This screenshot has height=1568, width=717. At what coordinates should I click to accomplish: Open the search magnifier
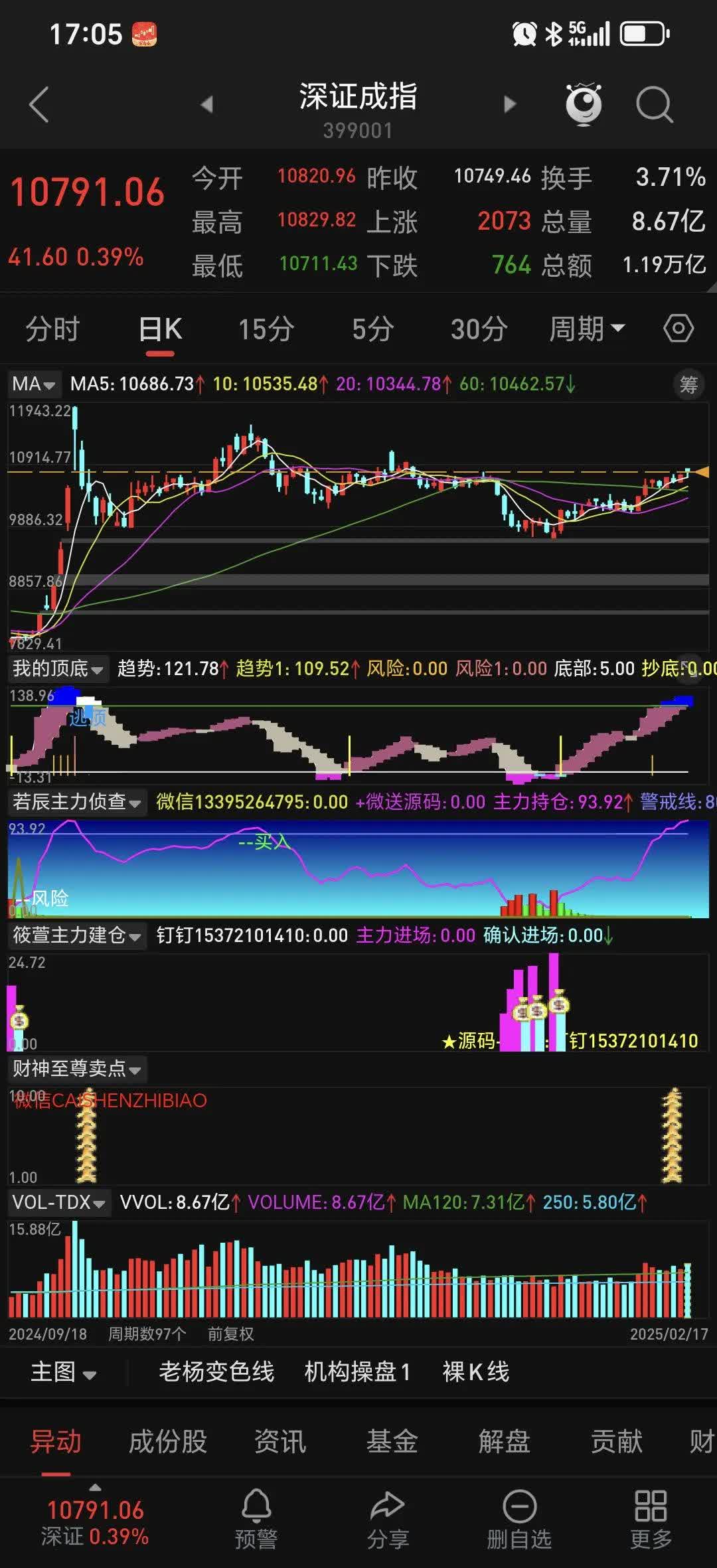point(654,105)
